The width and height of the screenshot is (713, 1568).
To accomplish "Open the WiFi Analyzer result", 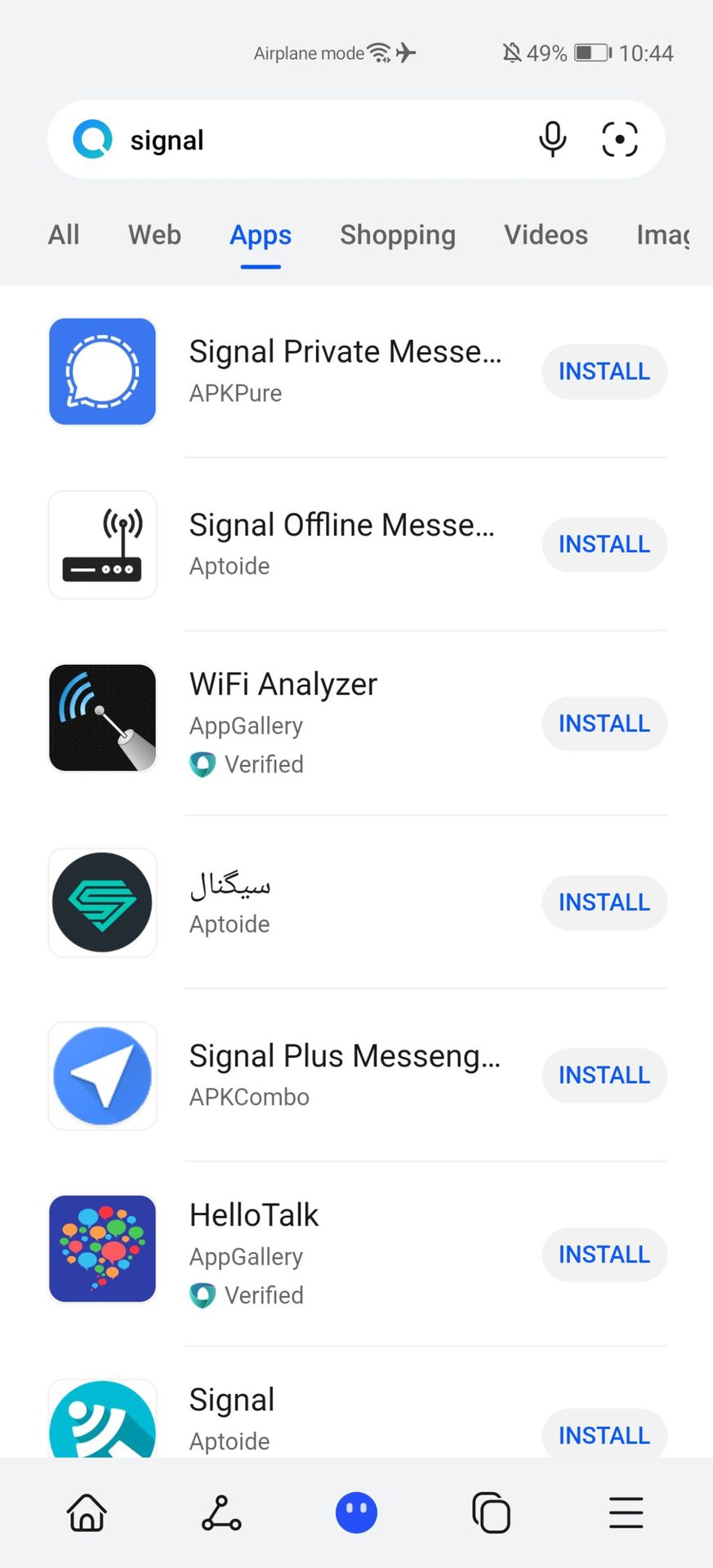I will click(x=283, y=684).
